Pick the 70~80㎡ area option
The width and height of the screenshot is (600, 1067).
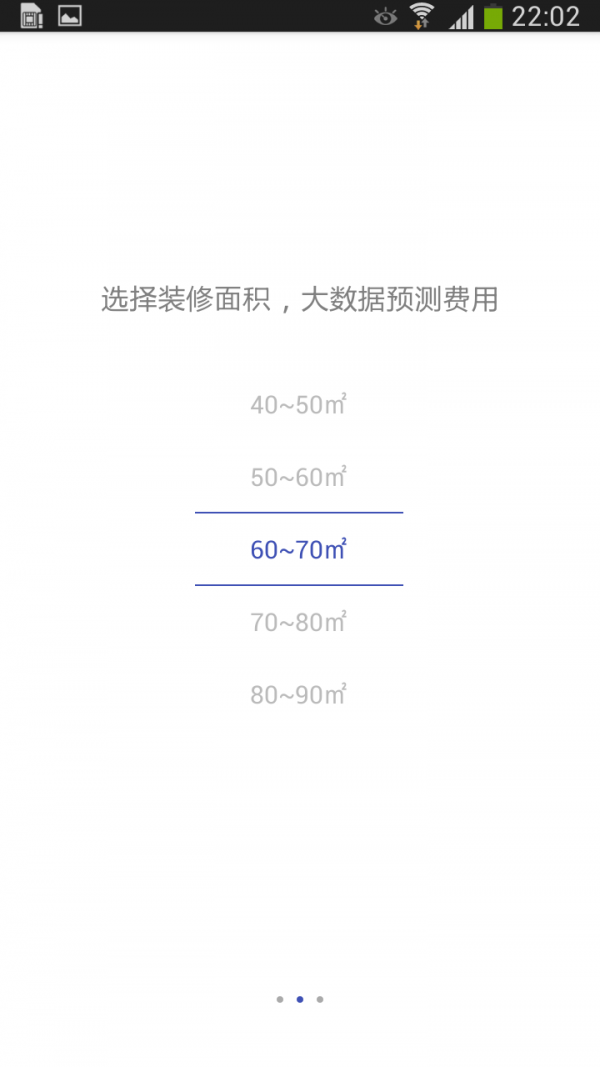298,622
